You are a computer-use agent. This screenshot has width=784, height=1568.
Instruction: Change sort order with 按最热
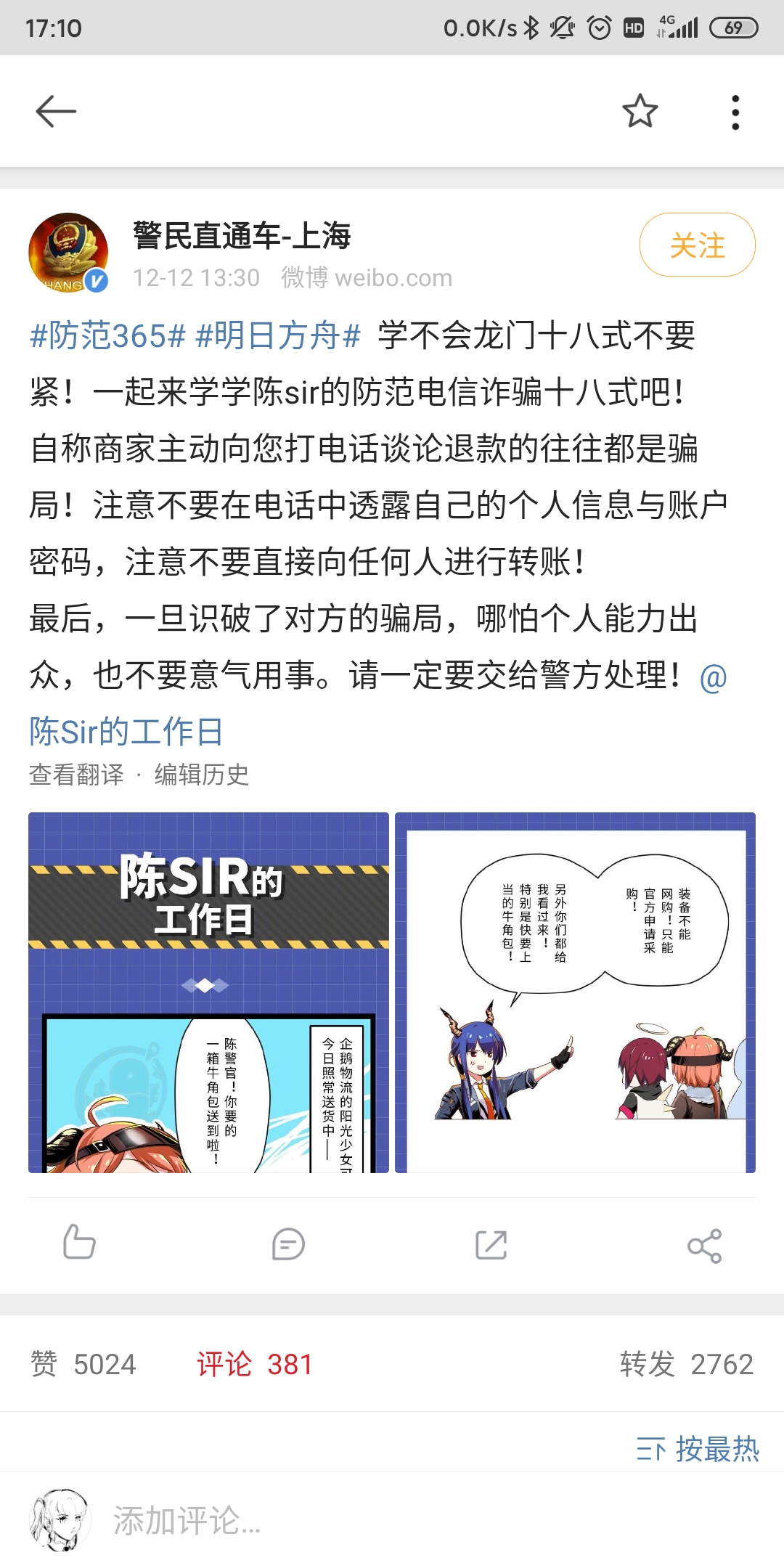[698, 1449]
